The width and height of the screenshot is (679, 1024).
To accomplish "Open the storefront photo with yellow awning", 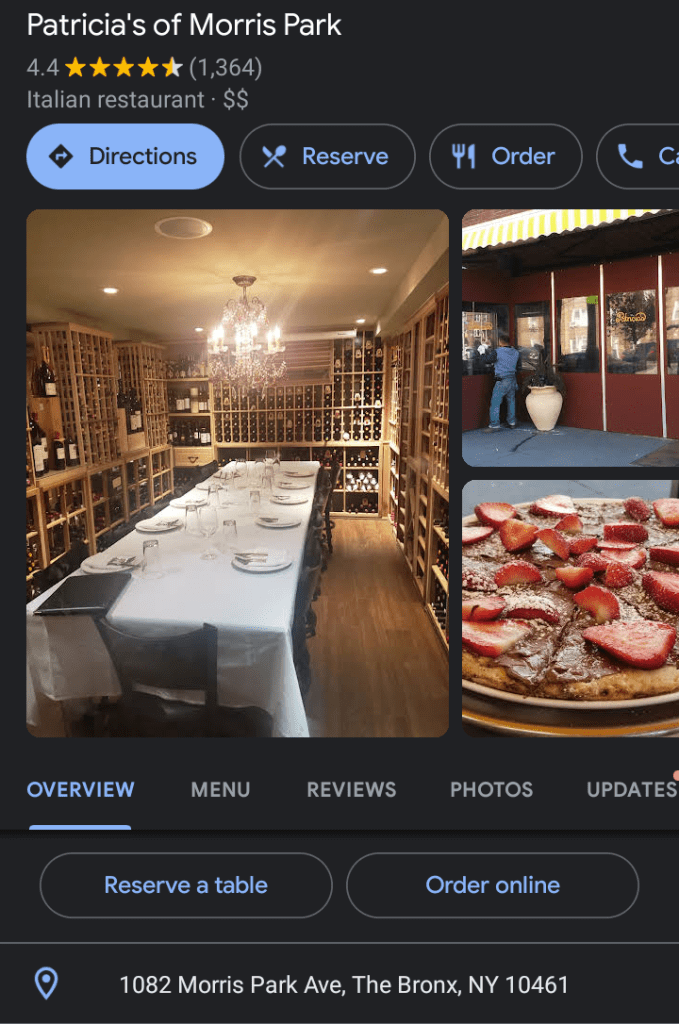I will click(570, 338).
